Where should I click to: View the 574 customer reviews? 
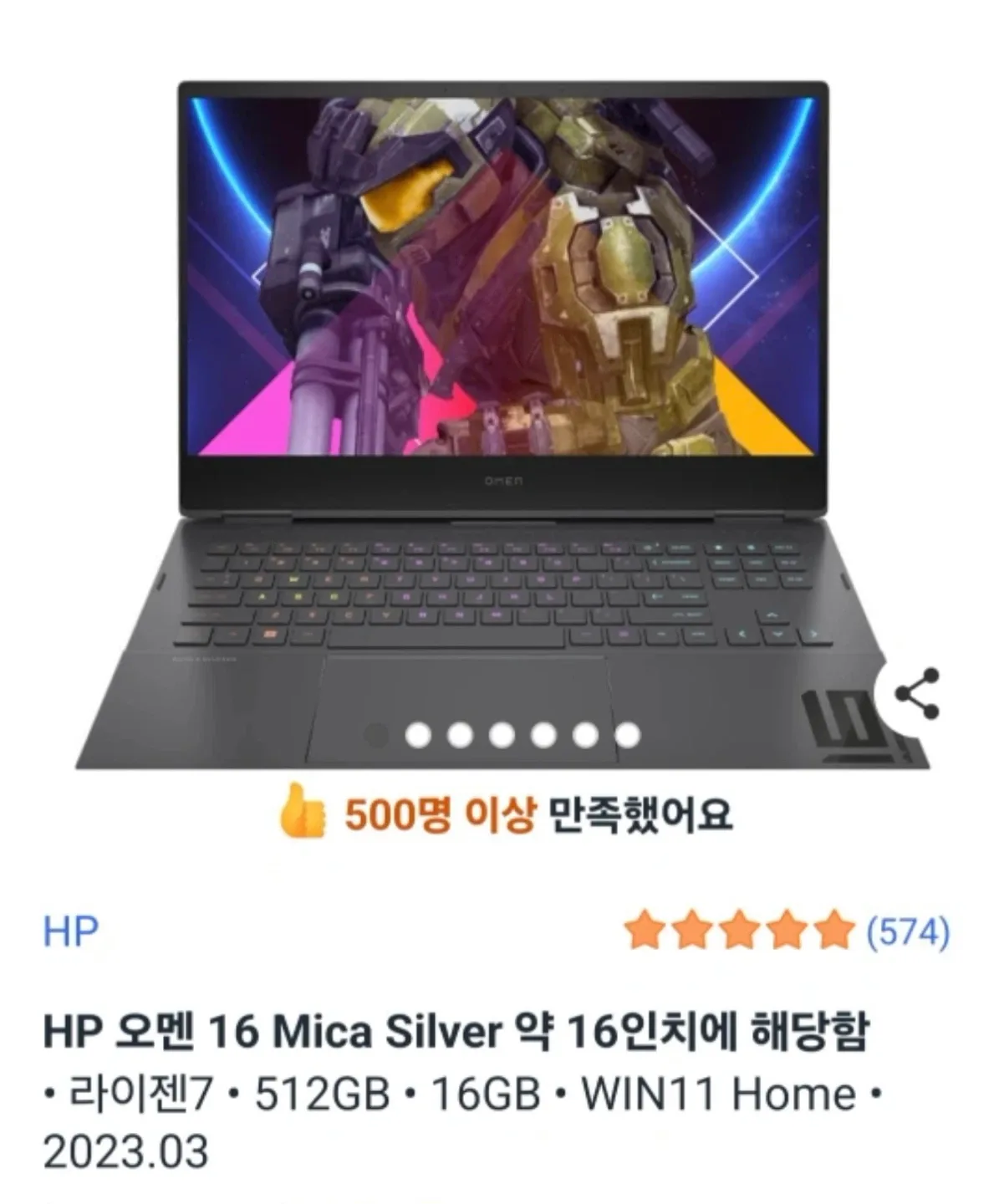(x=908, y=931)
